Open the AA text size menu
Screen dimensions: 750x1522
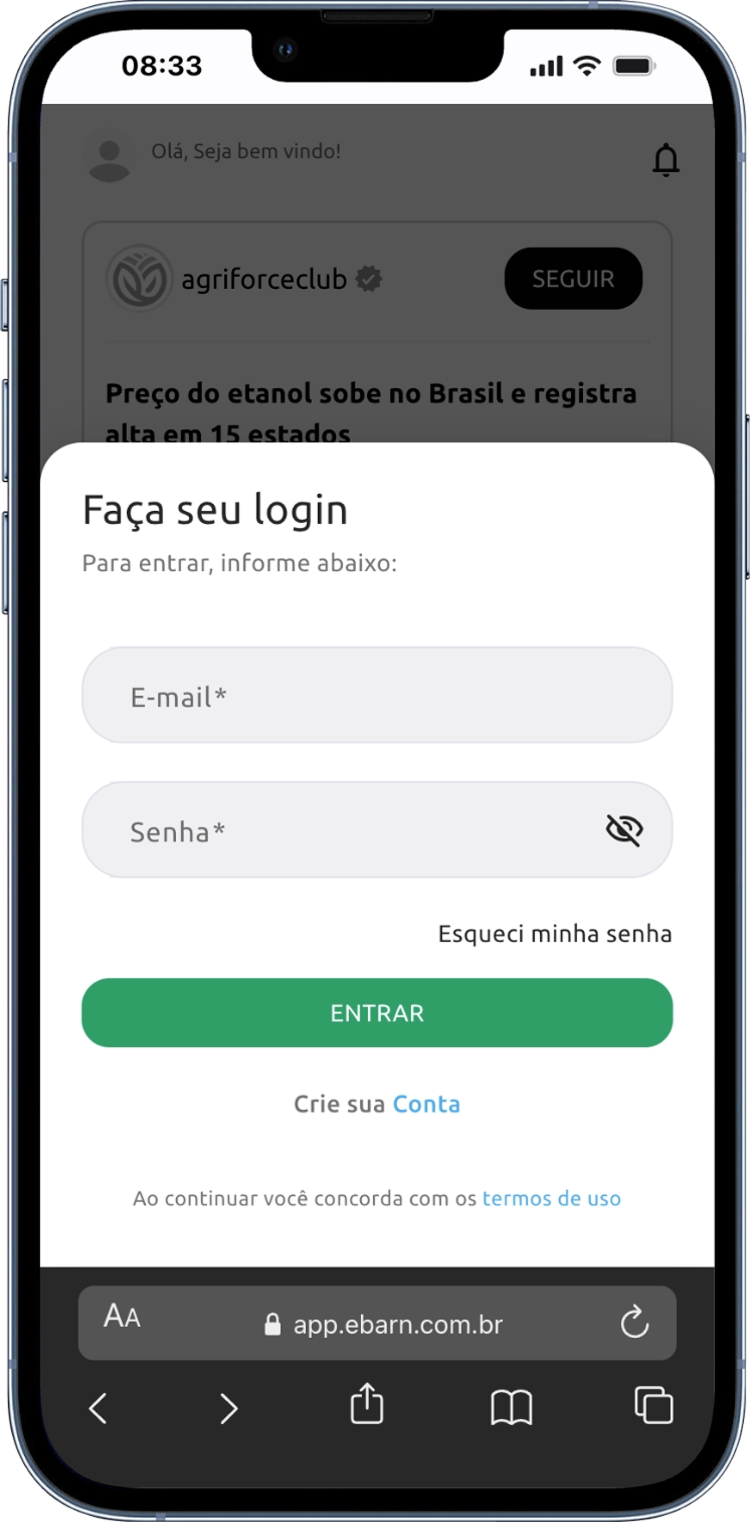coord(120,1317)
